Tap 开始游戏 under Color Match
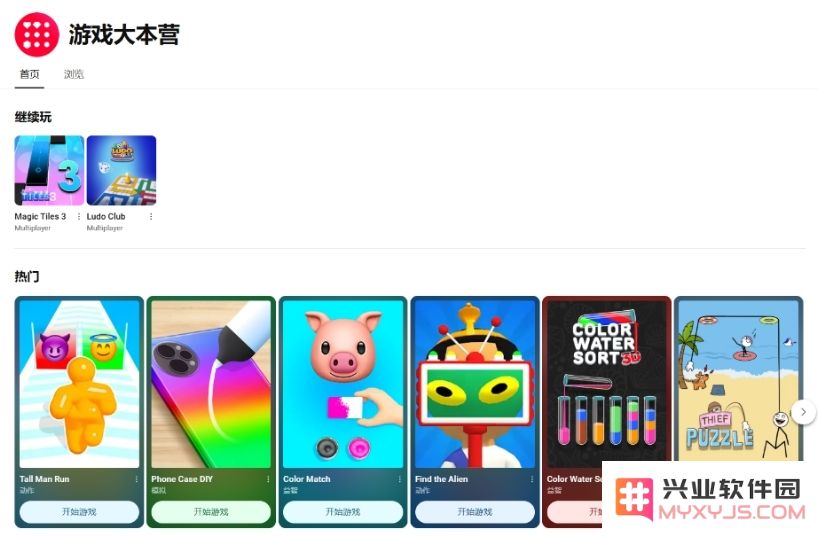 click(x=343, y=511)
